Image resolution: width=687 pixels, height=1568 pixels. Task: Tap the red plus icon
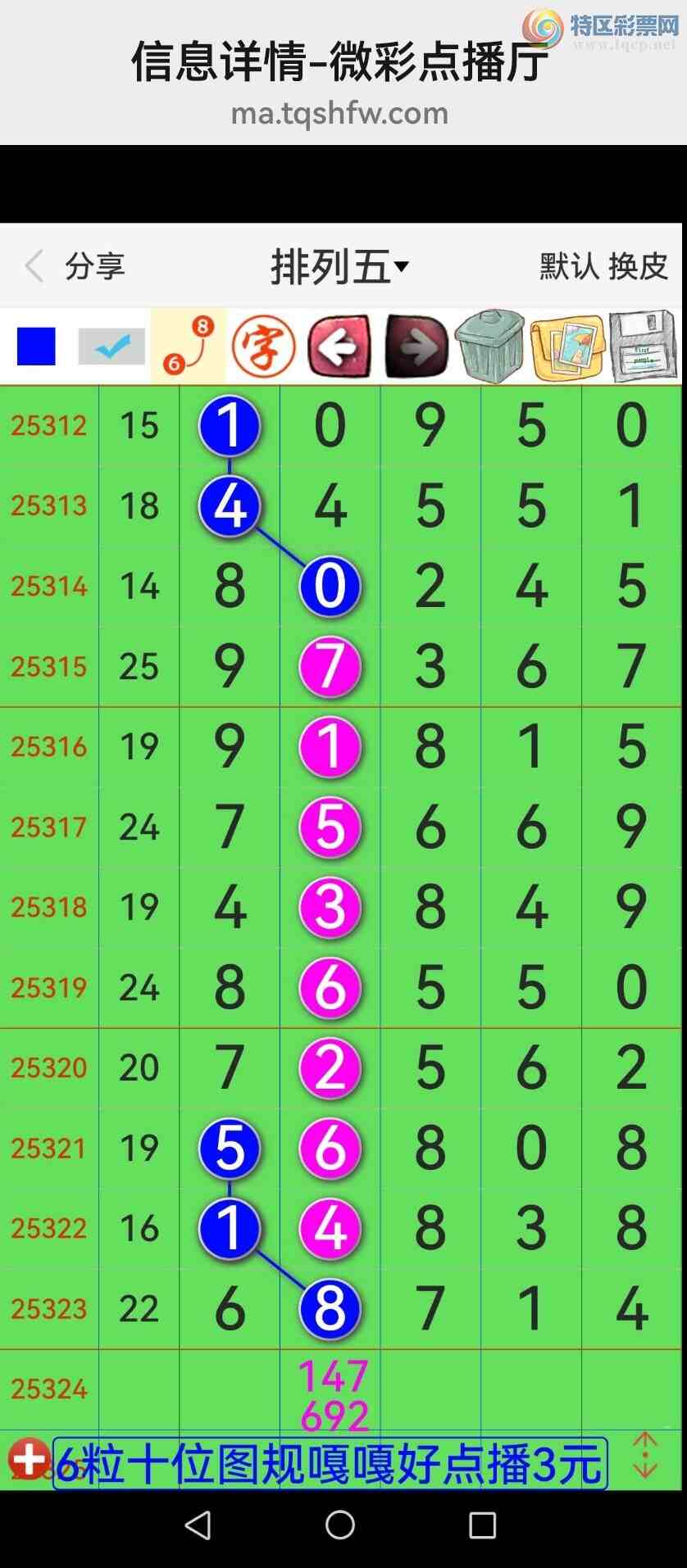(29, 1459)
